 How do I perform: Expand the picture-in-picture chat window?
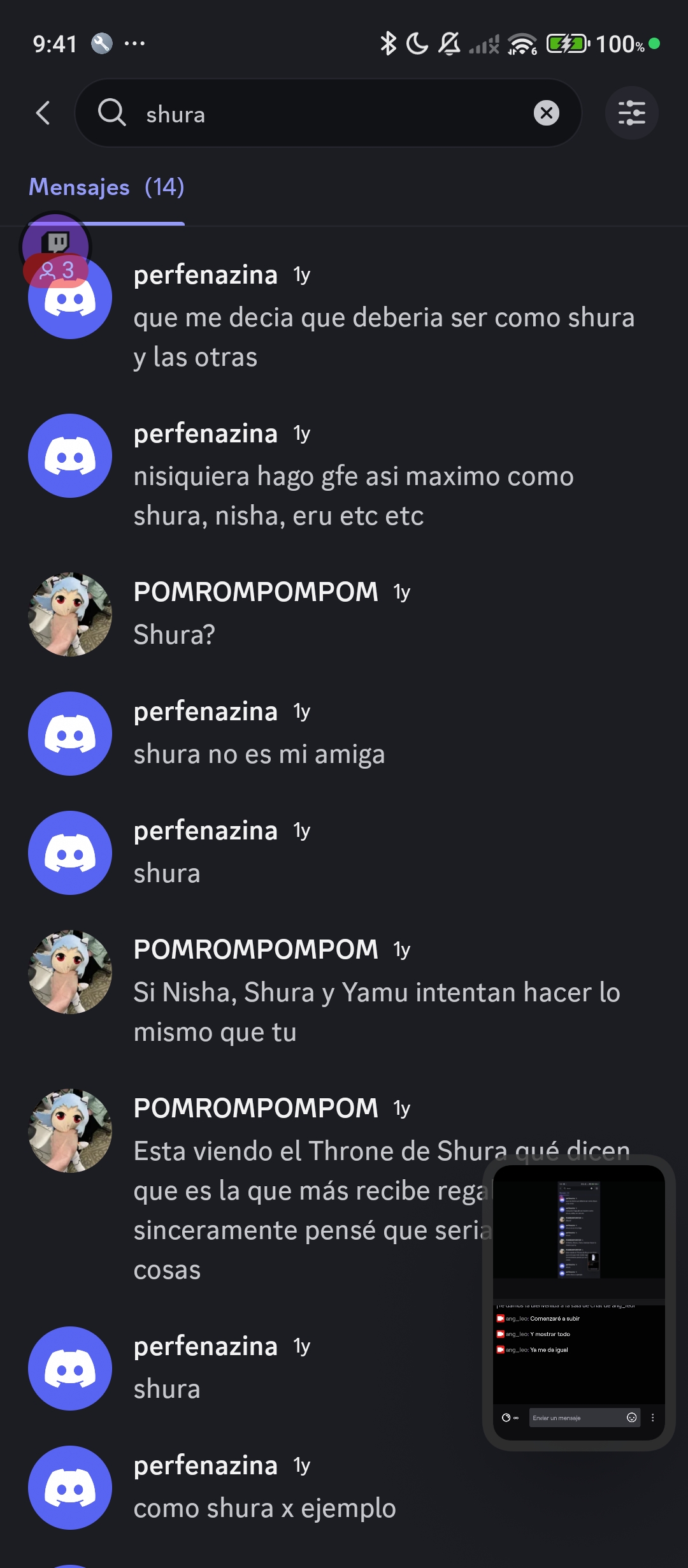578,1300
